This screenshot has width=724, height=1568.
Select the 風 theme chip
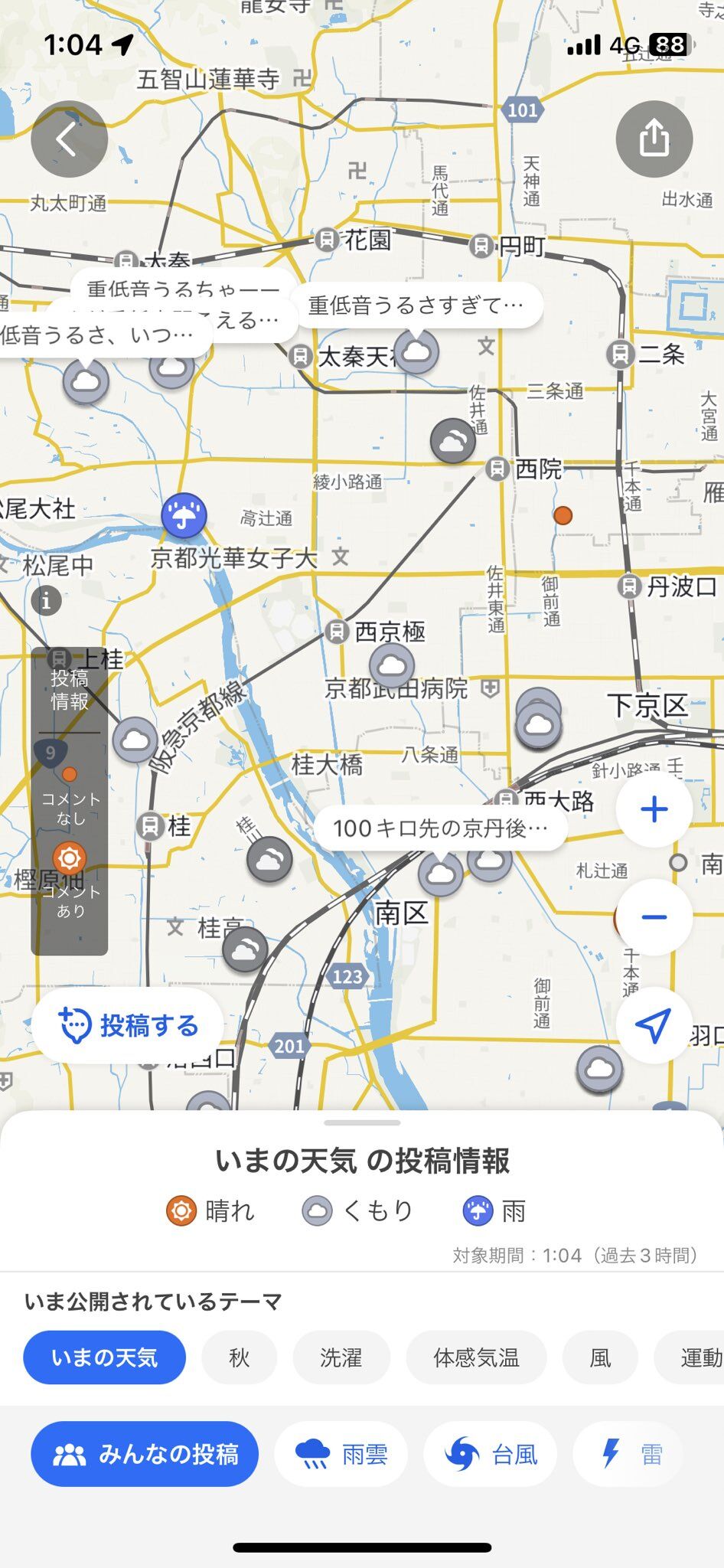point(600,1357)
